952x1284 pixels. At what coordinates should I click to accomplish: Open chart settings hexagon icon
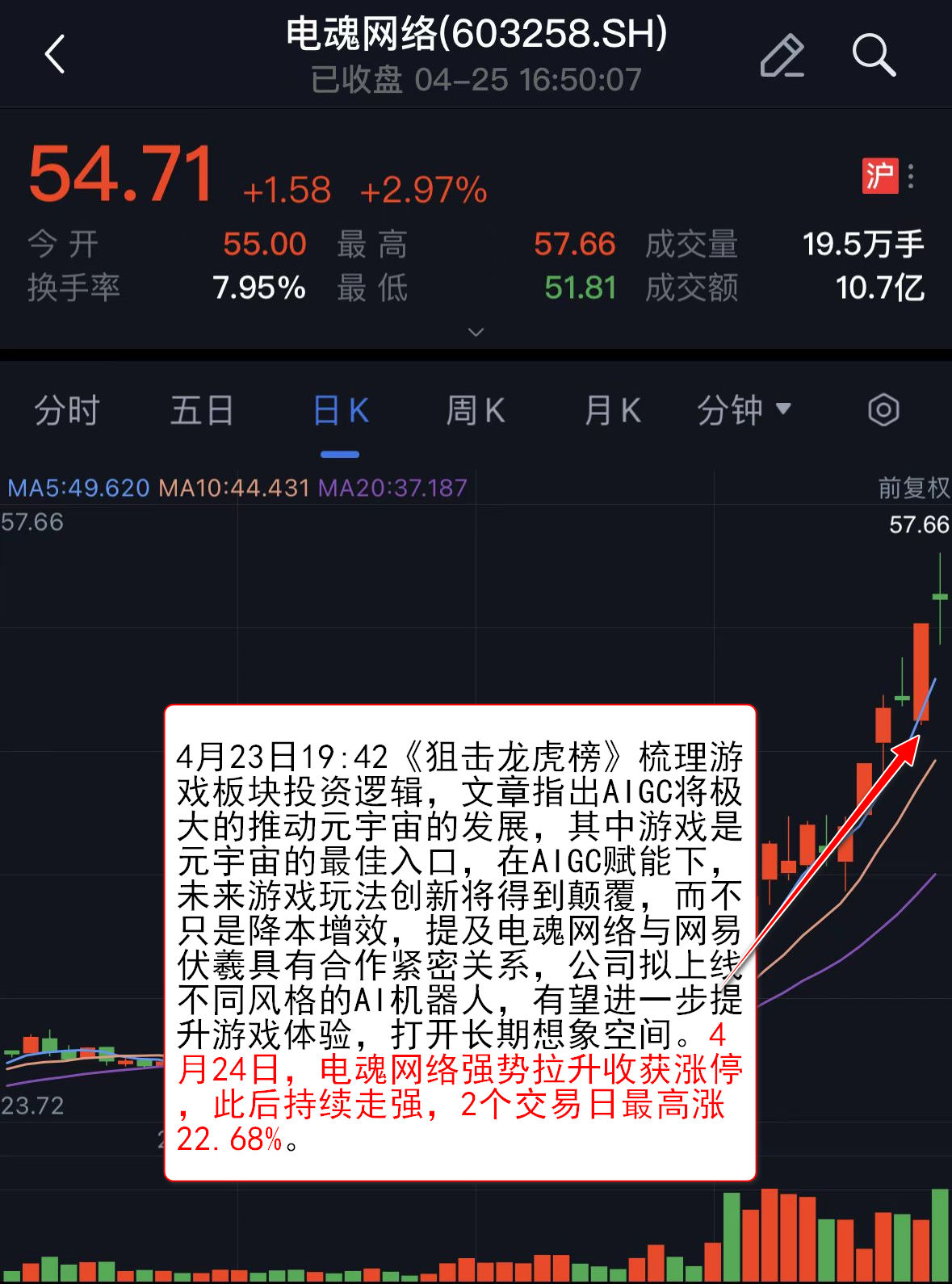tap(883, 410)
